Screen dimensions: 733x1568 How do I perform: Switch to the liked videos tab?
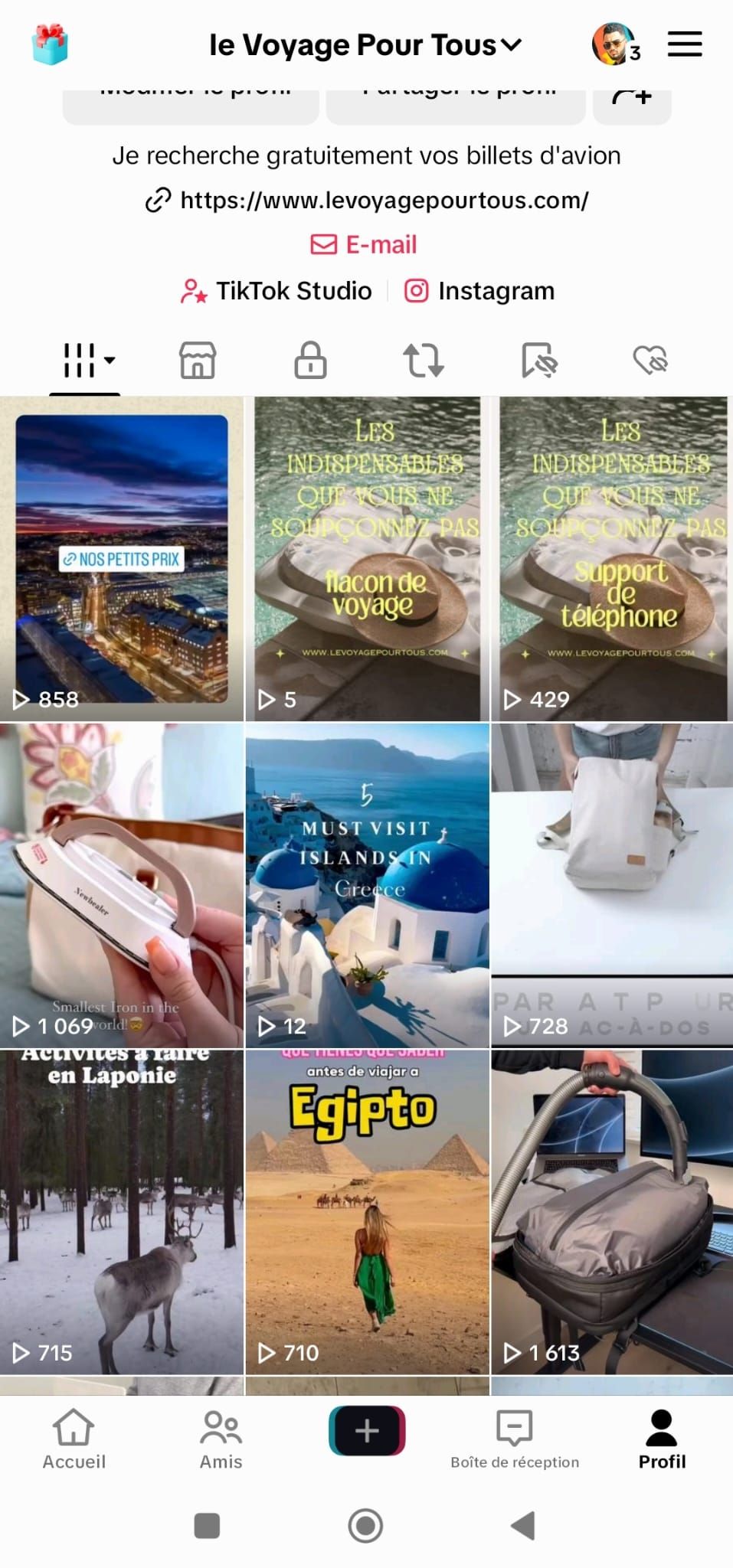650,360
